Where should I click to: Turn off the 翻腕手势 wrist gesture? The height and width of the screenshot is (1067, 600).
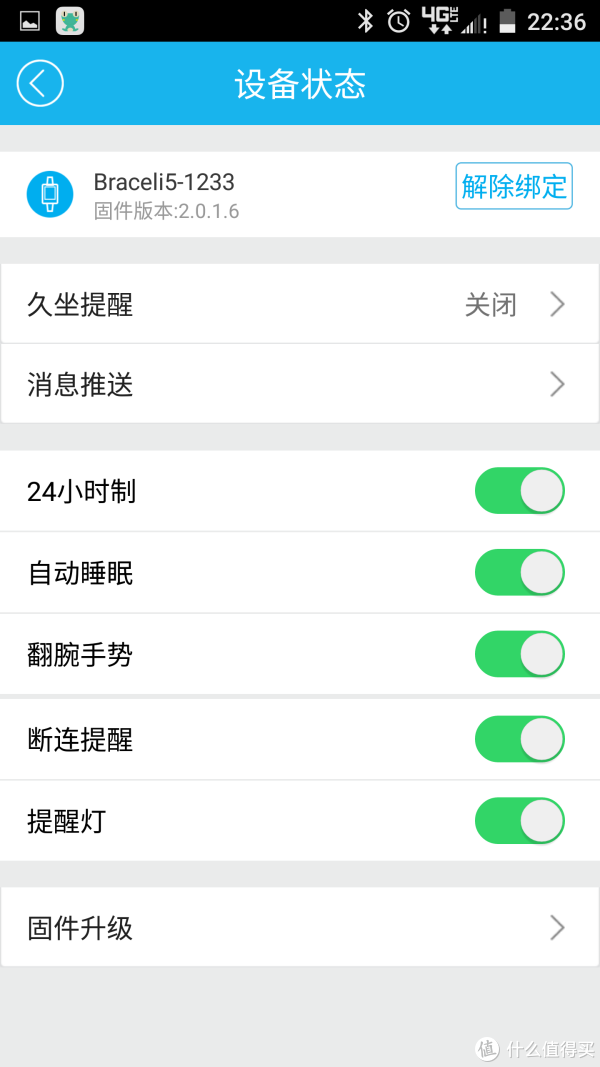click(520, 654)
